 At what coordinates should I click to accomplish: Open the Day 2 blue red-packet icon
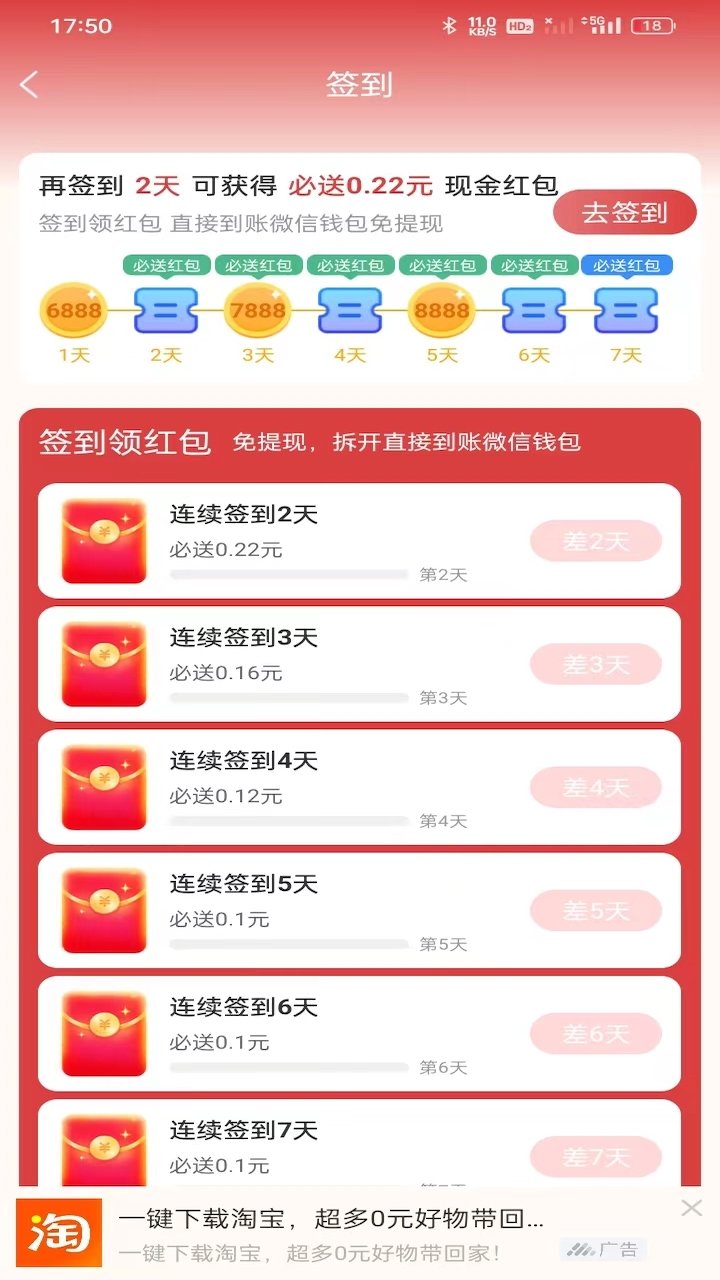(x=165, y=312)
